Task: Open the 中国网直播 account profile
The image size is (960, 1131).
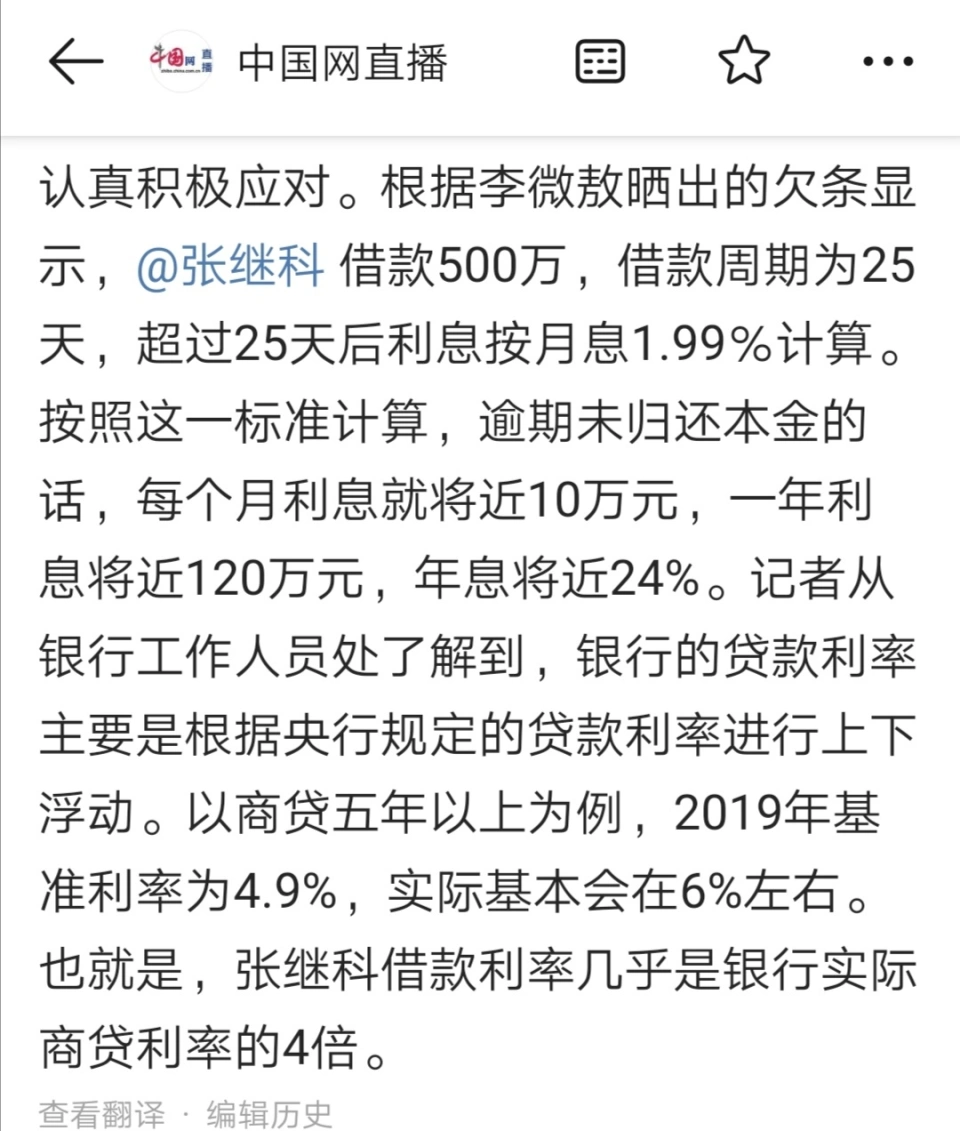Action: pyautogui.click(x=342, y=63)
